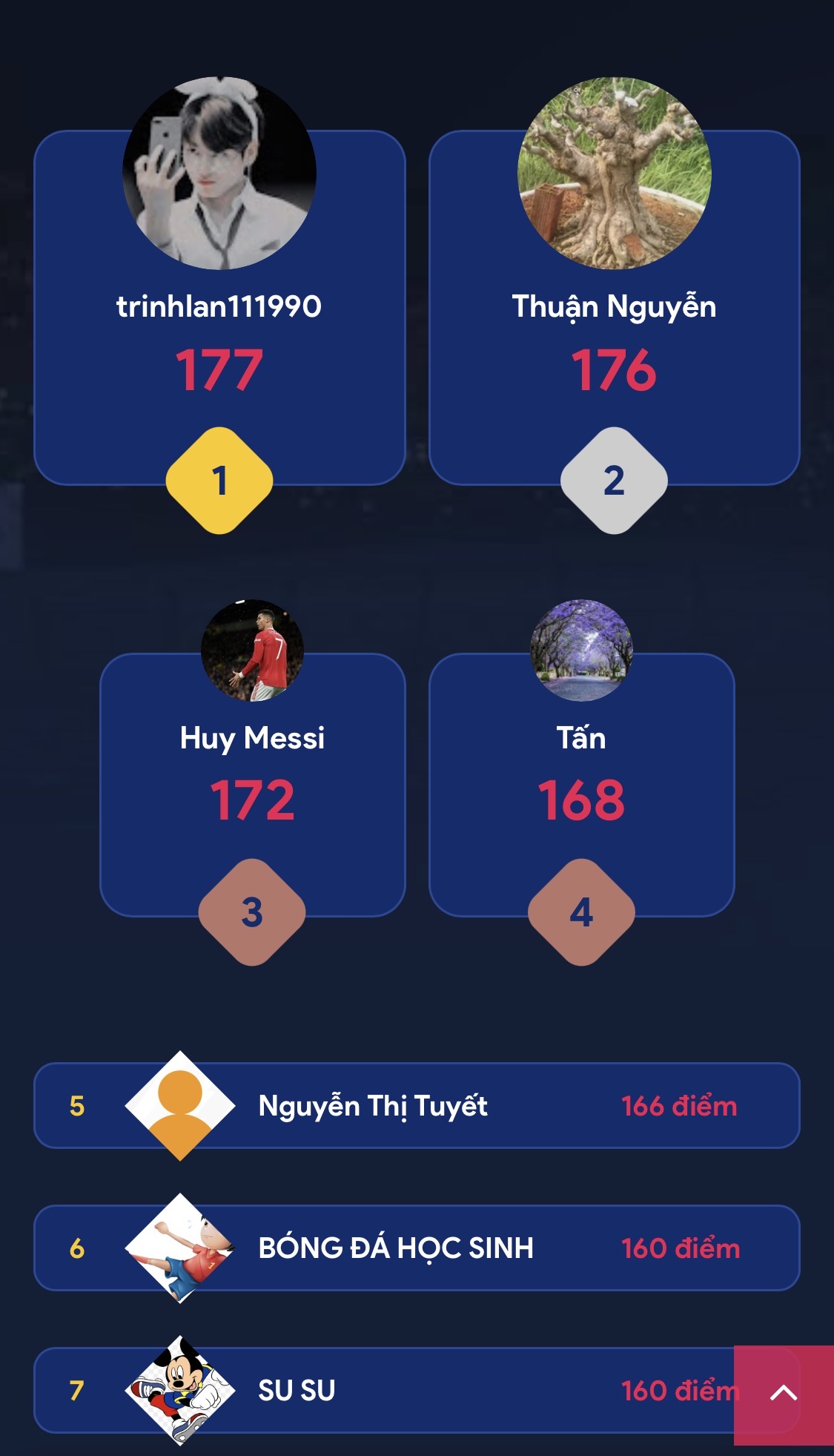The image size is (834, 1456).
Task: Tap the scroll-to-top arrow button
Action: tap(784, 1393)
